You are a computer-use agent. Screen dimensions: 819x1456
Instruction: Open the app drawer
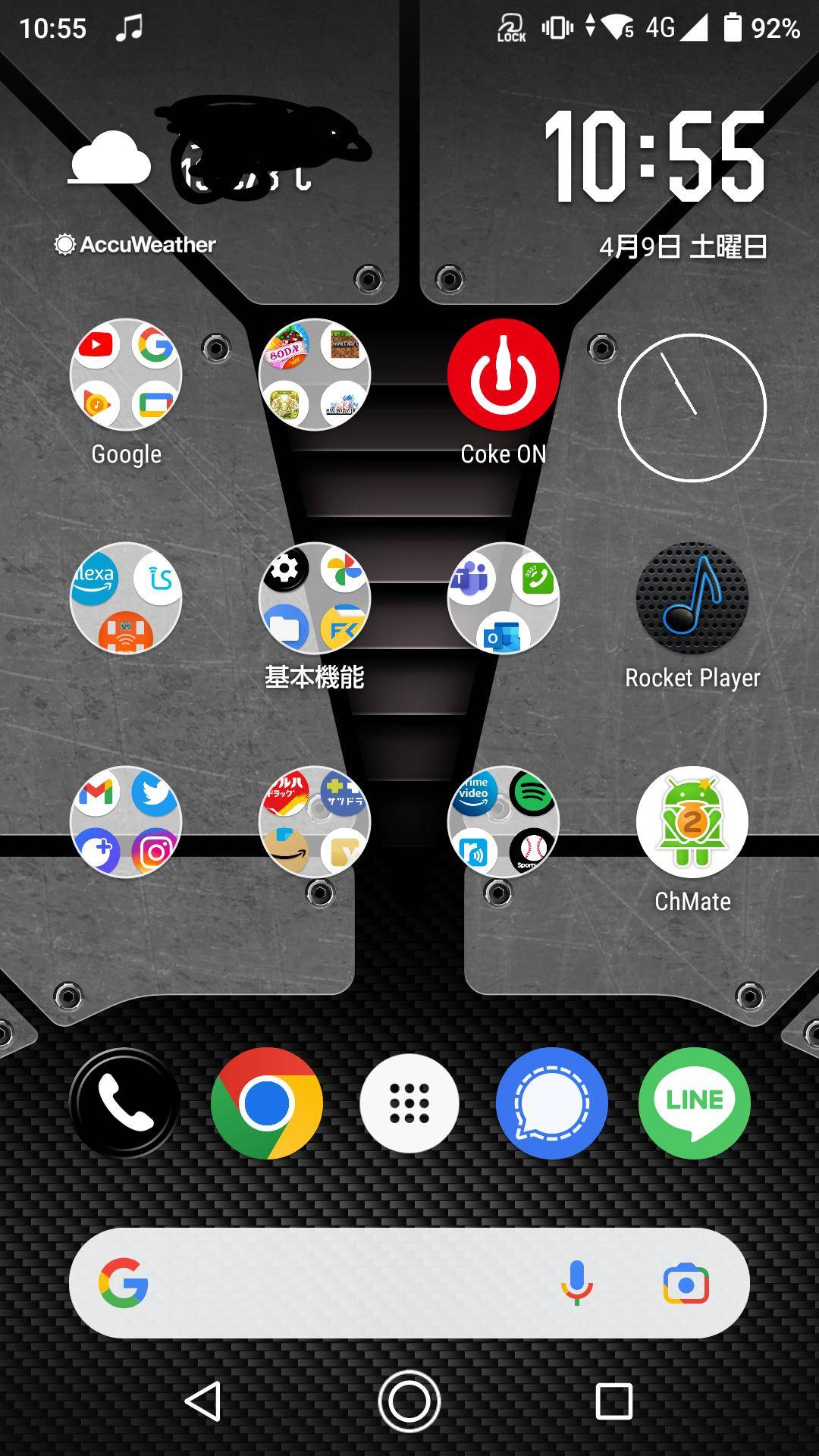(x=409, y=1103)
